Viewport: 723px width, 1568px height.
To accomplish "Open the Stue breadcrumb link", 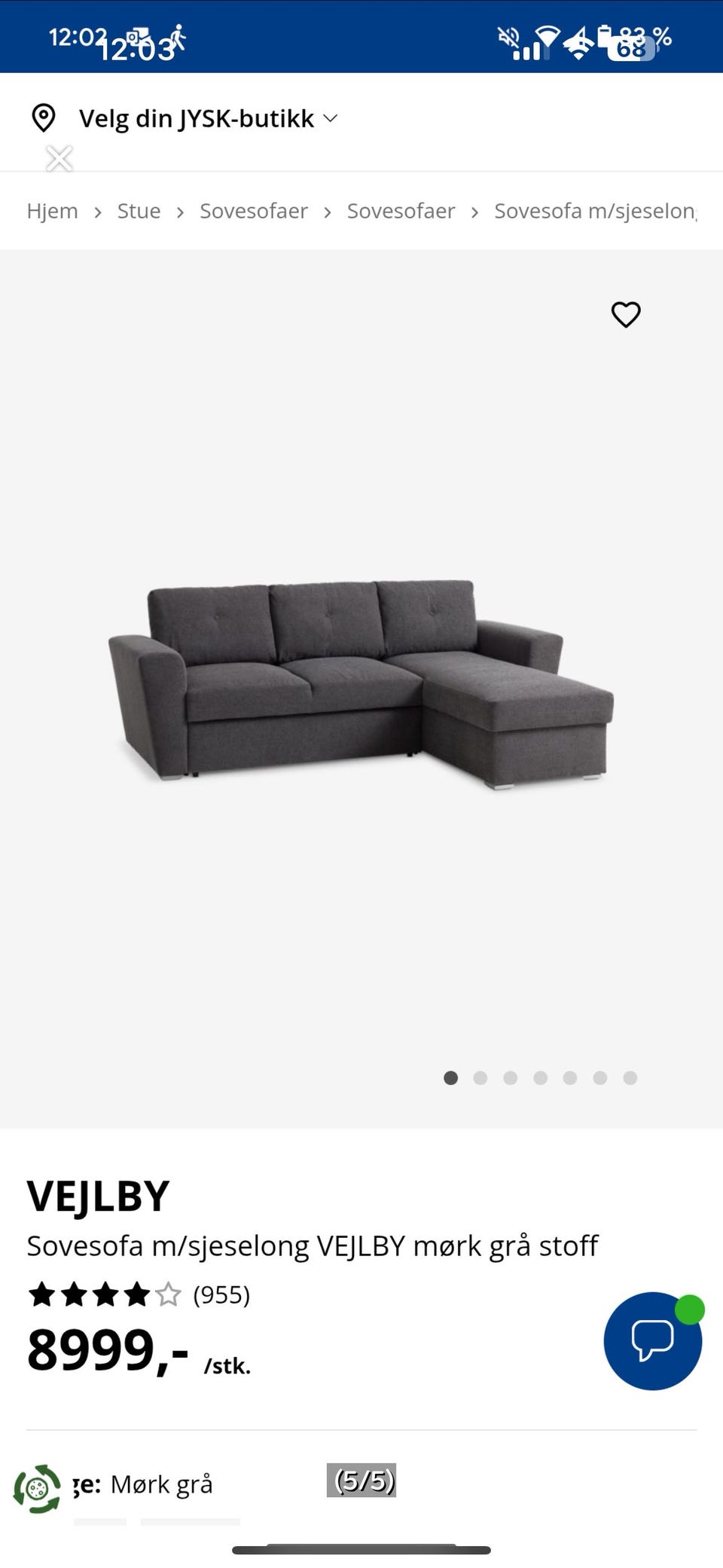I will [139, 211].
